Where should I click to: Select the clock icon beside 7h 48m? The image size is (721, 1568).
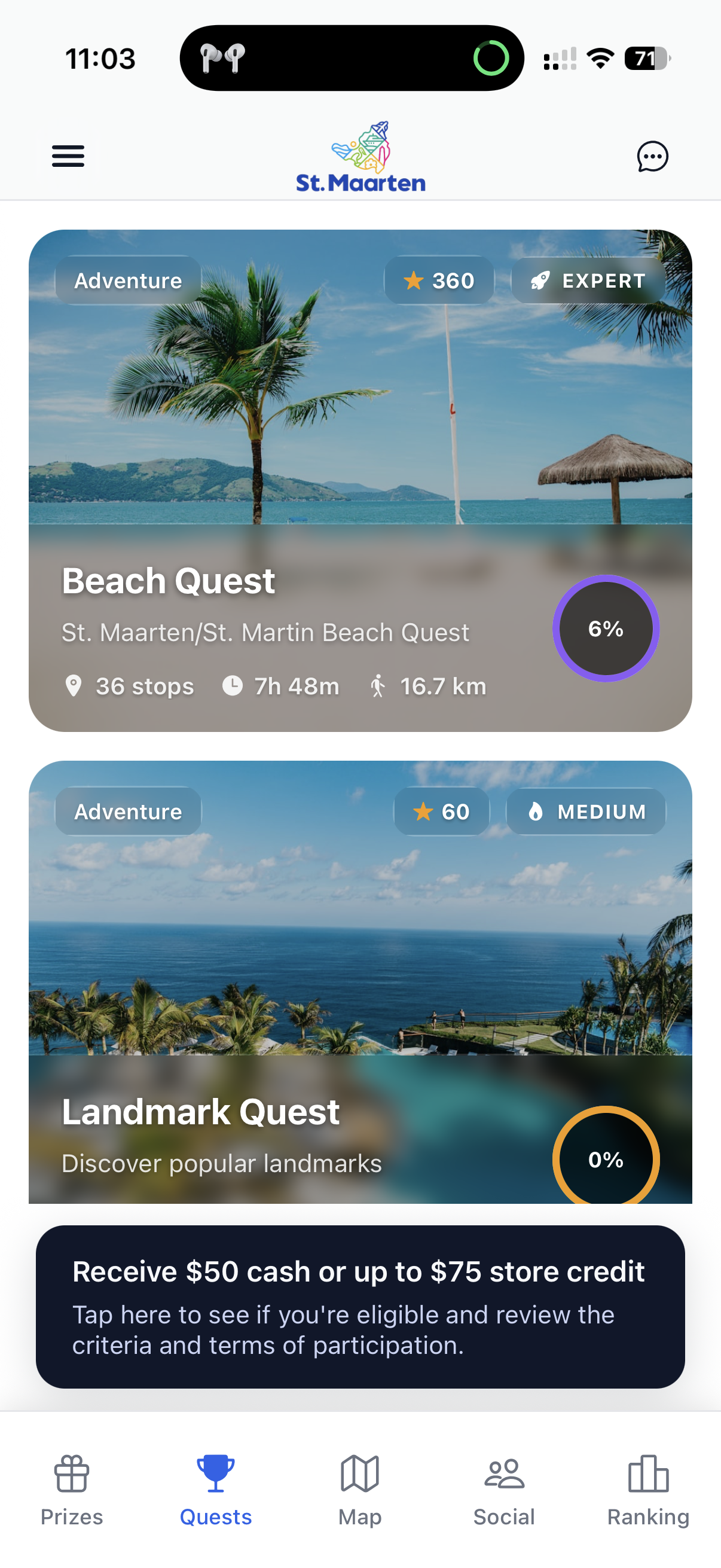(234, 686)
